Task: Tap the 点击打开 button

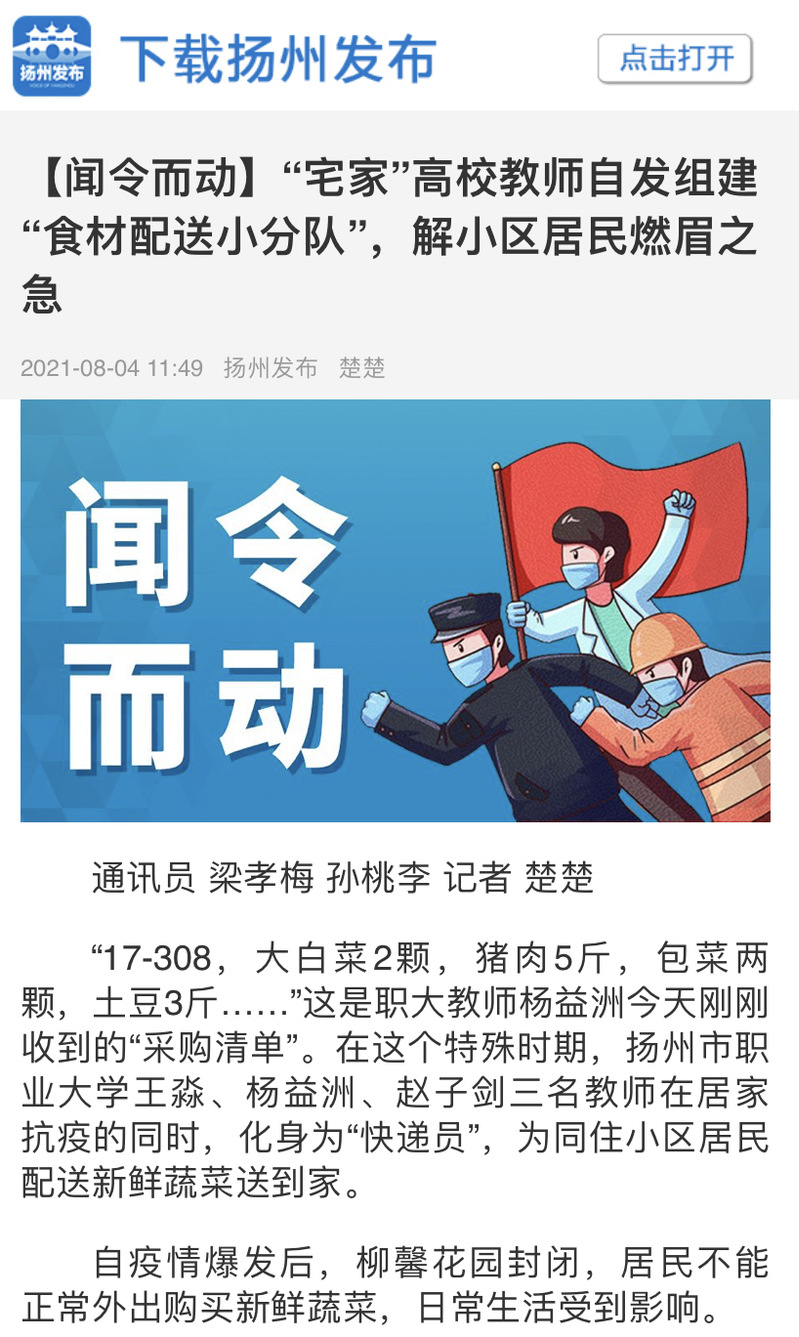Action: pos(675,59)
